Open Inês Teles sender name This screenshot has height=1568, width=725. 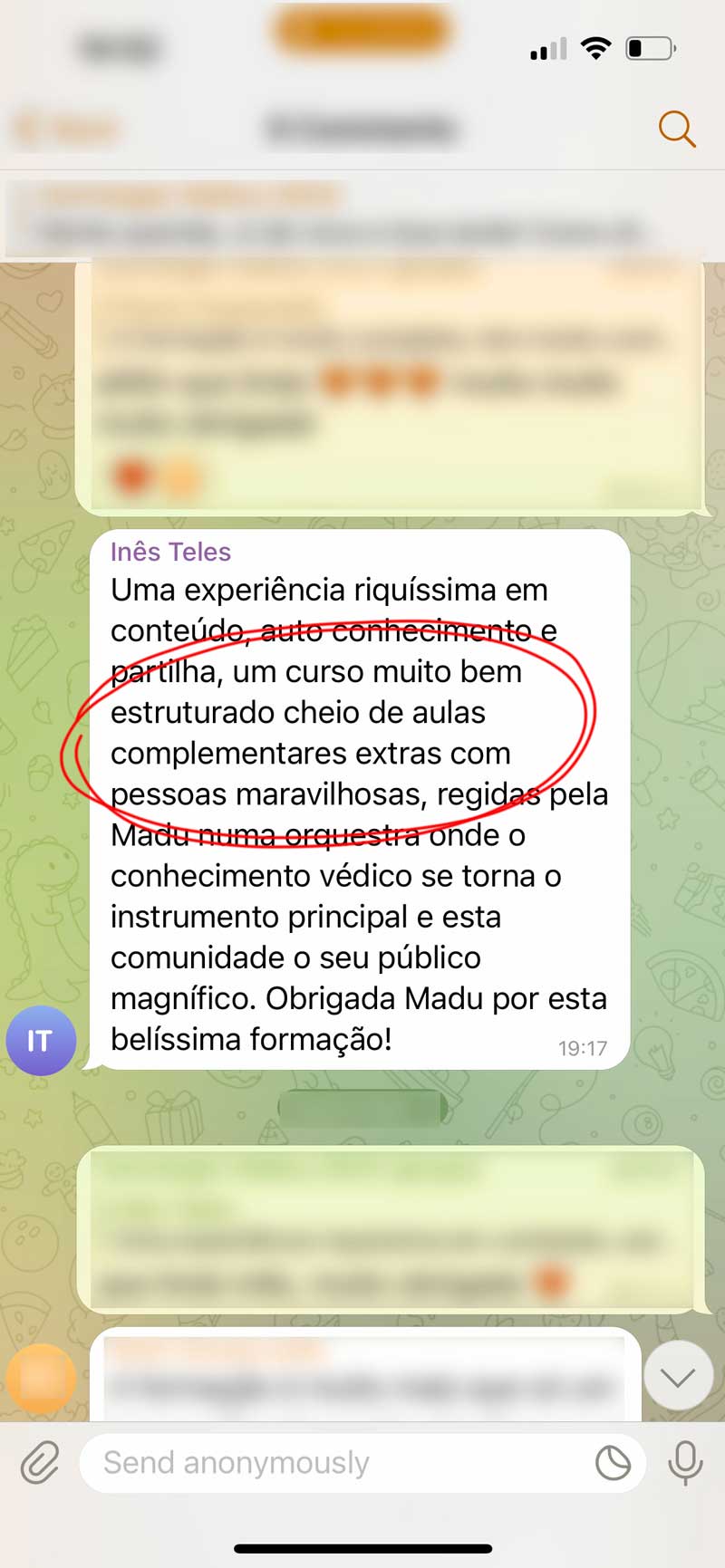(x=170, y=552)
